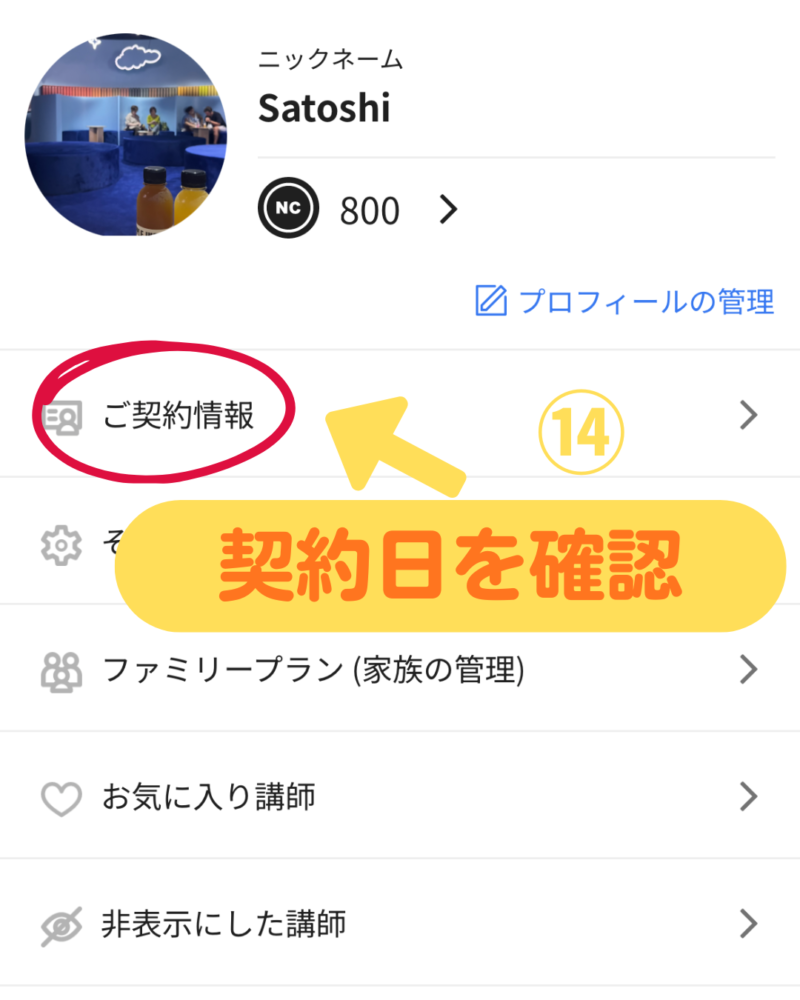Open the NC 800 coin balance
Image resolution: width=800 pixels, height=1000 pixels.
[x=358, y=210]
